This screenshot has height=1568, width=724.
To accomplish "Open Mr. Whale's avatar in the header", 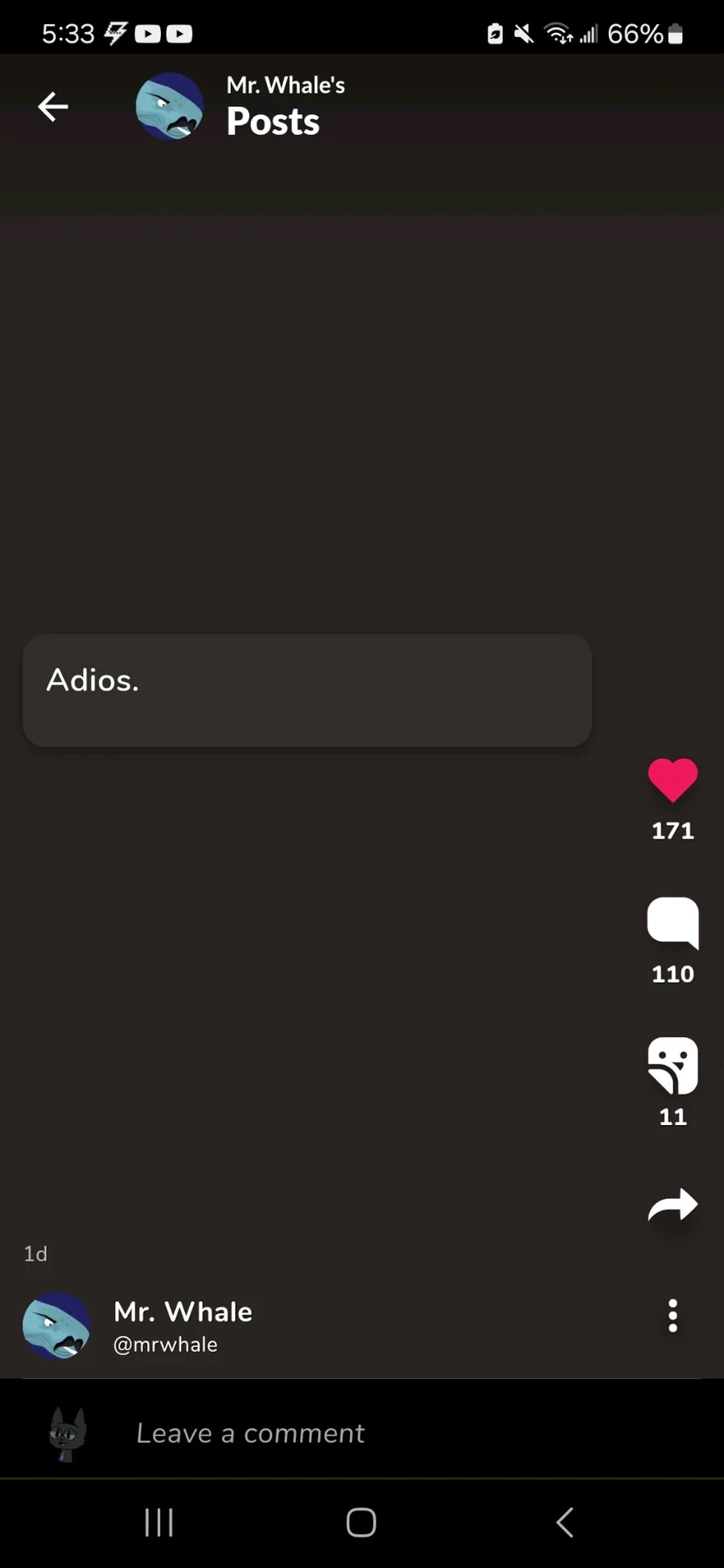I will coord(170,107).
